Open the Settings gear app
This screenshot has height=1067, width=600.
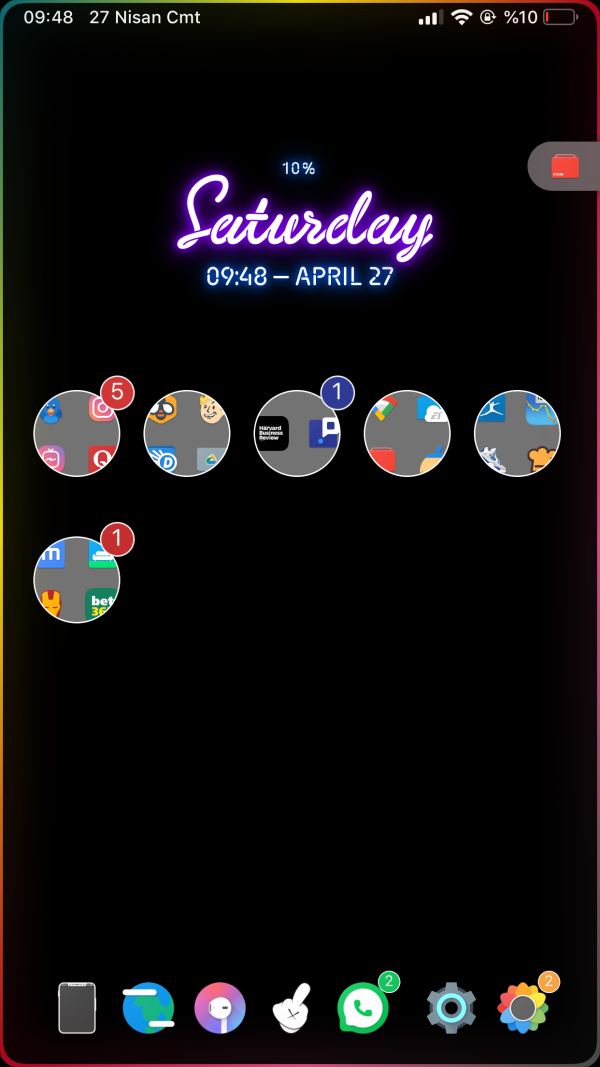[451, 1007]
